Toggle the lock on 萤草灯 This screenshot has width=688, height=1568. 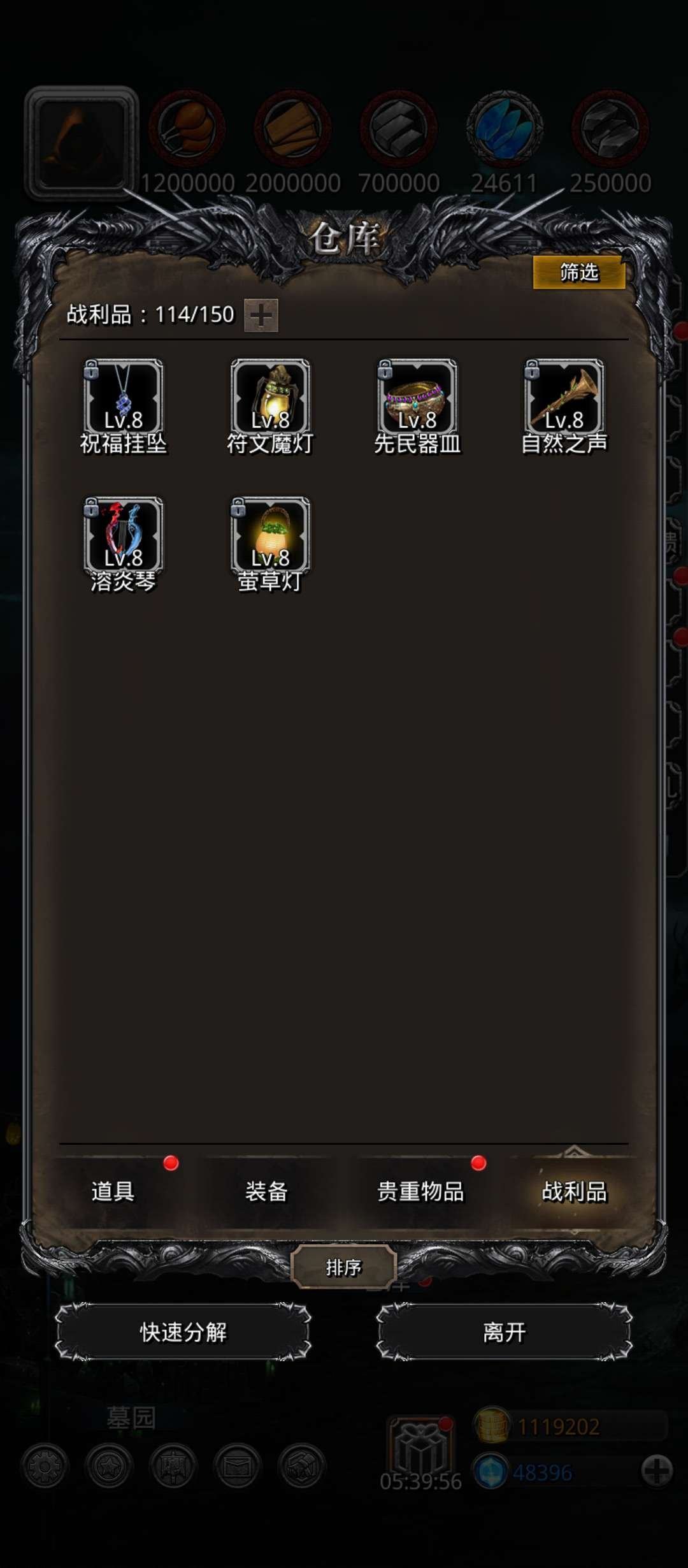click(x=240, y=507)
